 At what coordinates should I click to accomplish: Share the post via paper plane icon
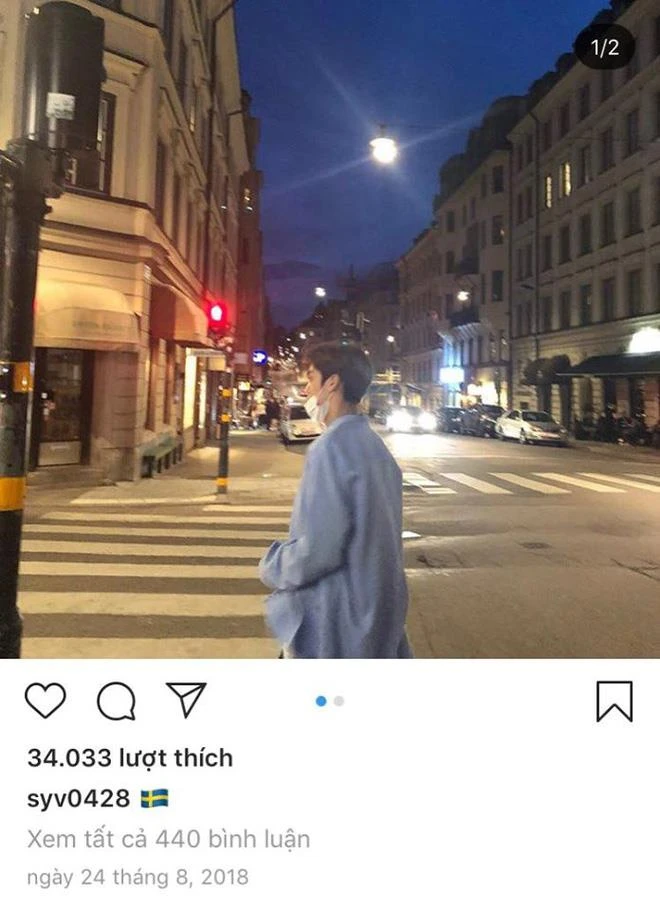click(186, 699)
